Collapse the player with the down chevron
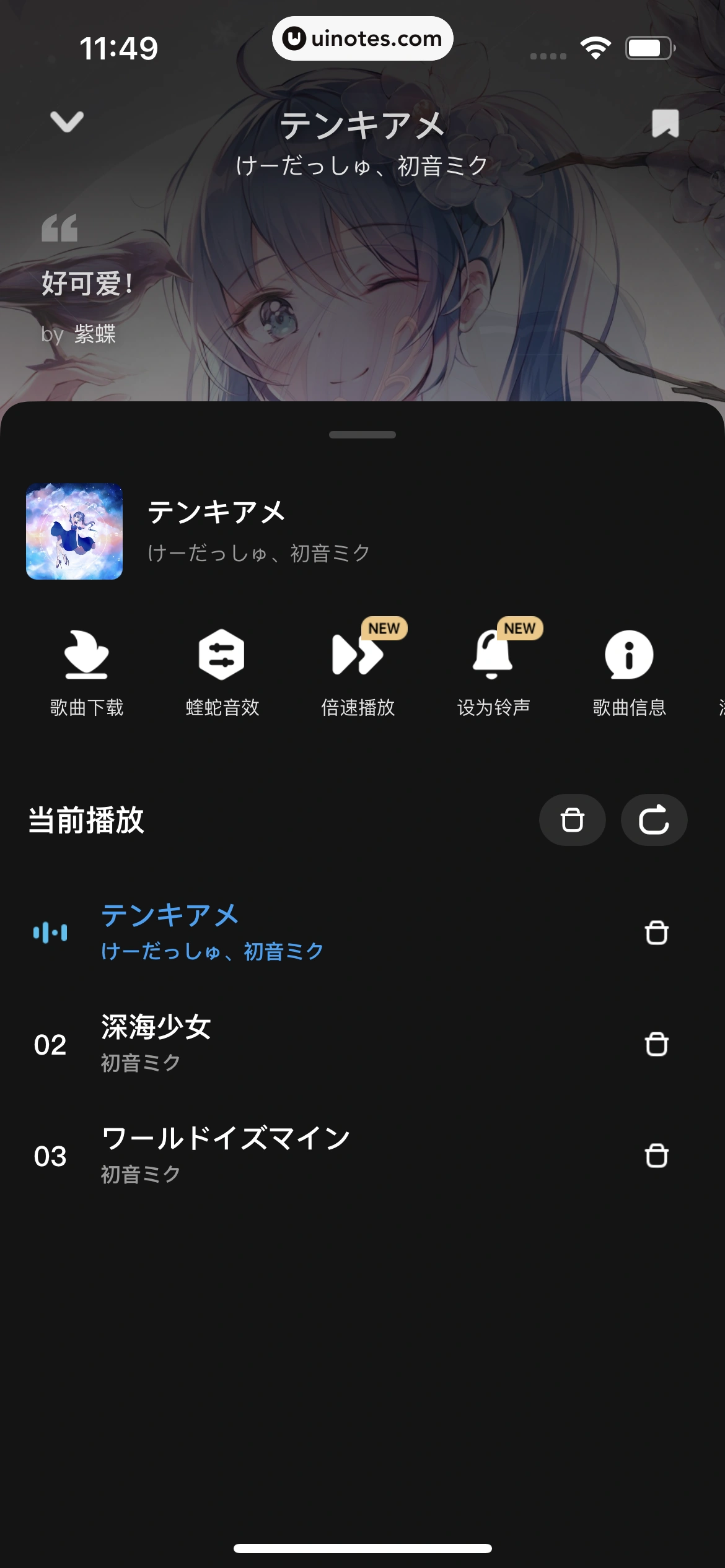The height and width of the screenshot is (1568, 725). tap(67, 123)
